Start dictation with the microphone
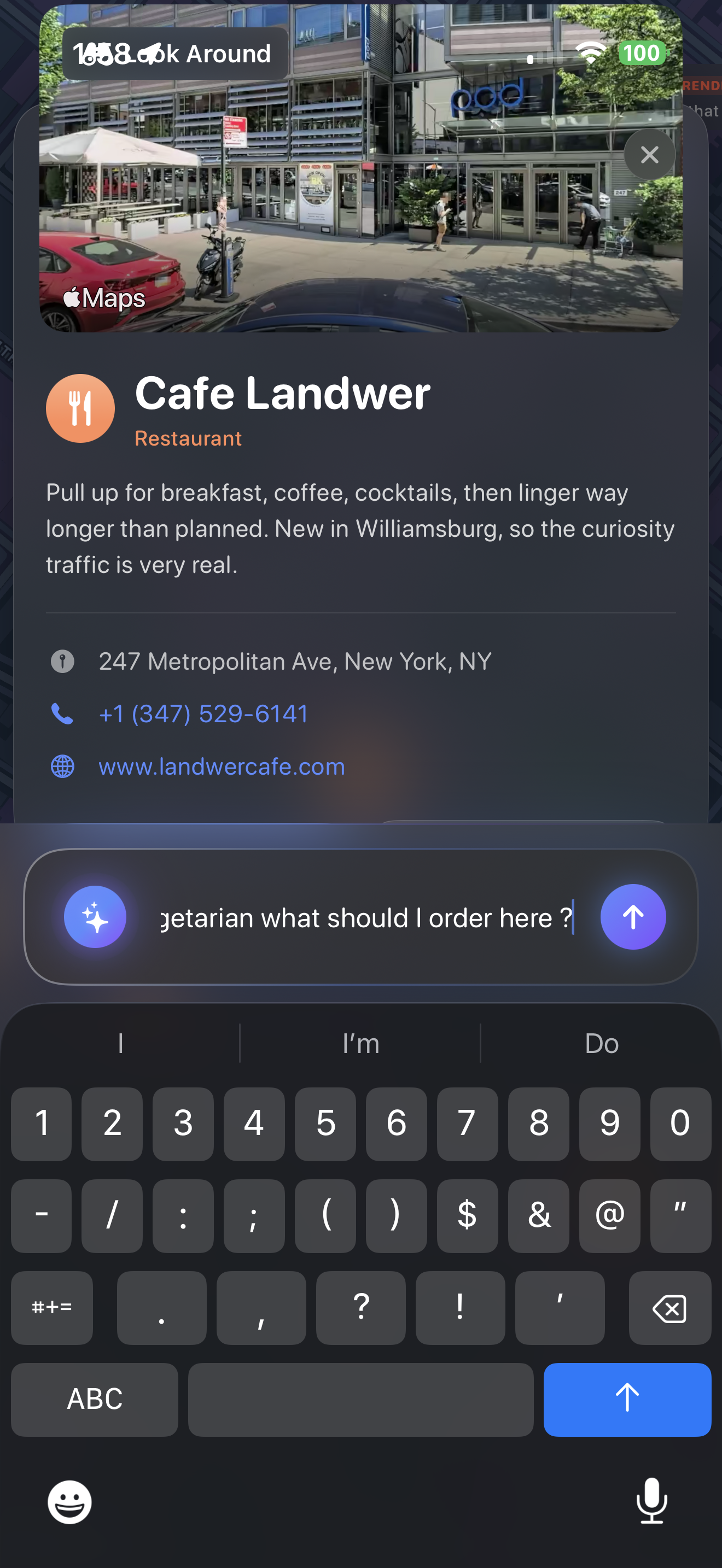The width and height of the screenshot is (722, 1568). [651, 1501]
